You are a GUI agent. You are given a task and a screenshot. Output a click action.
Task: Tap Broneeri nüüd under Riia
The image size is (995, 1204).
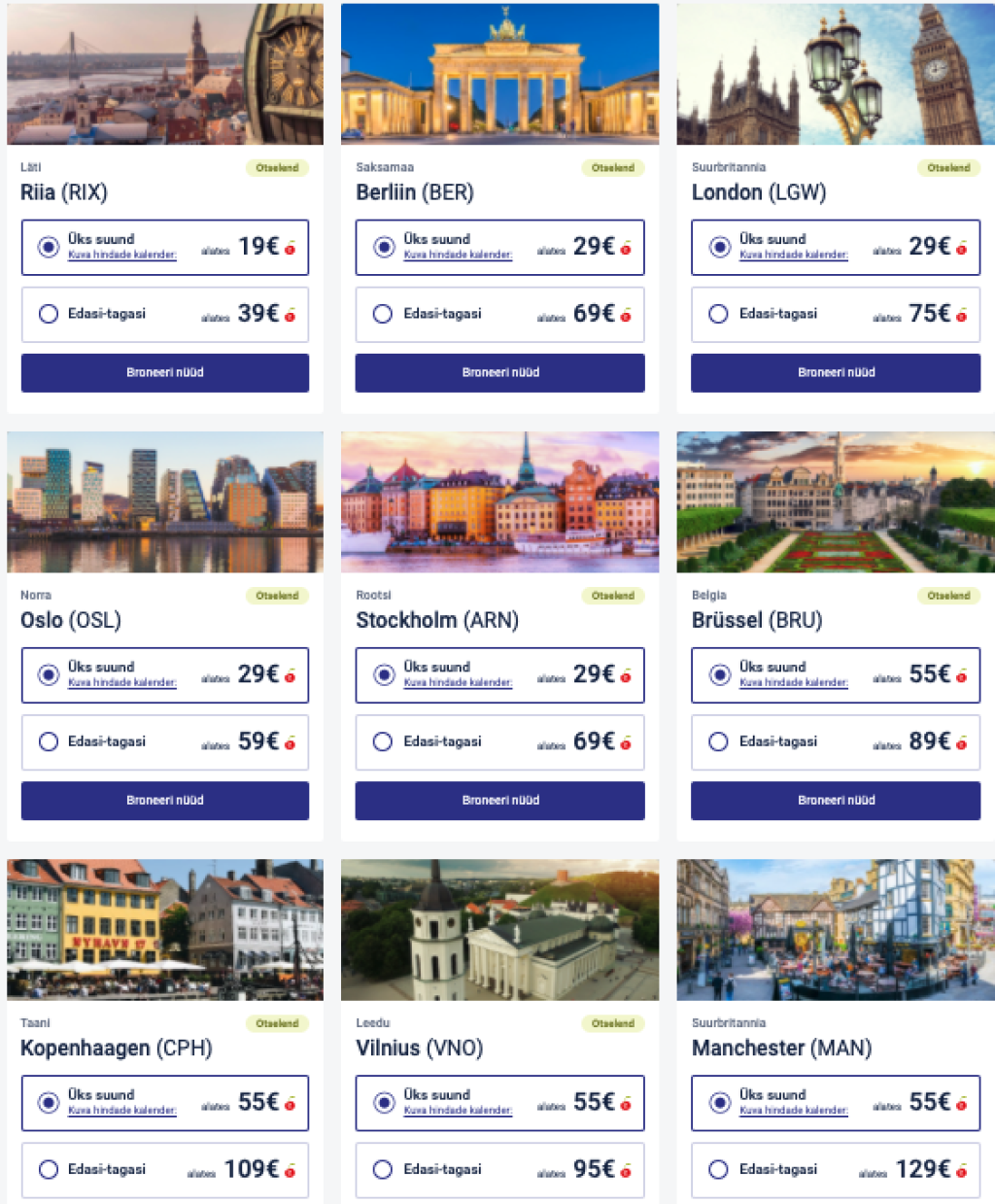(x=165, y=372)
